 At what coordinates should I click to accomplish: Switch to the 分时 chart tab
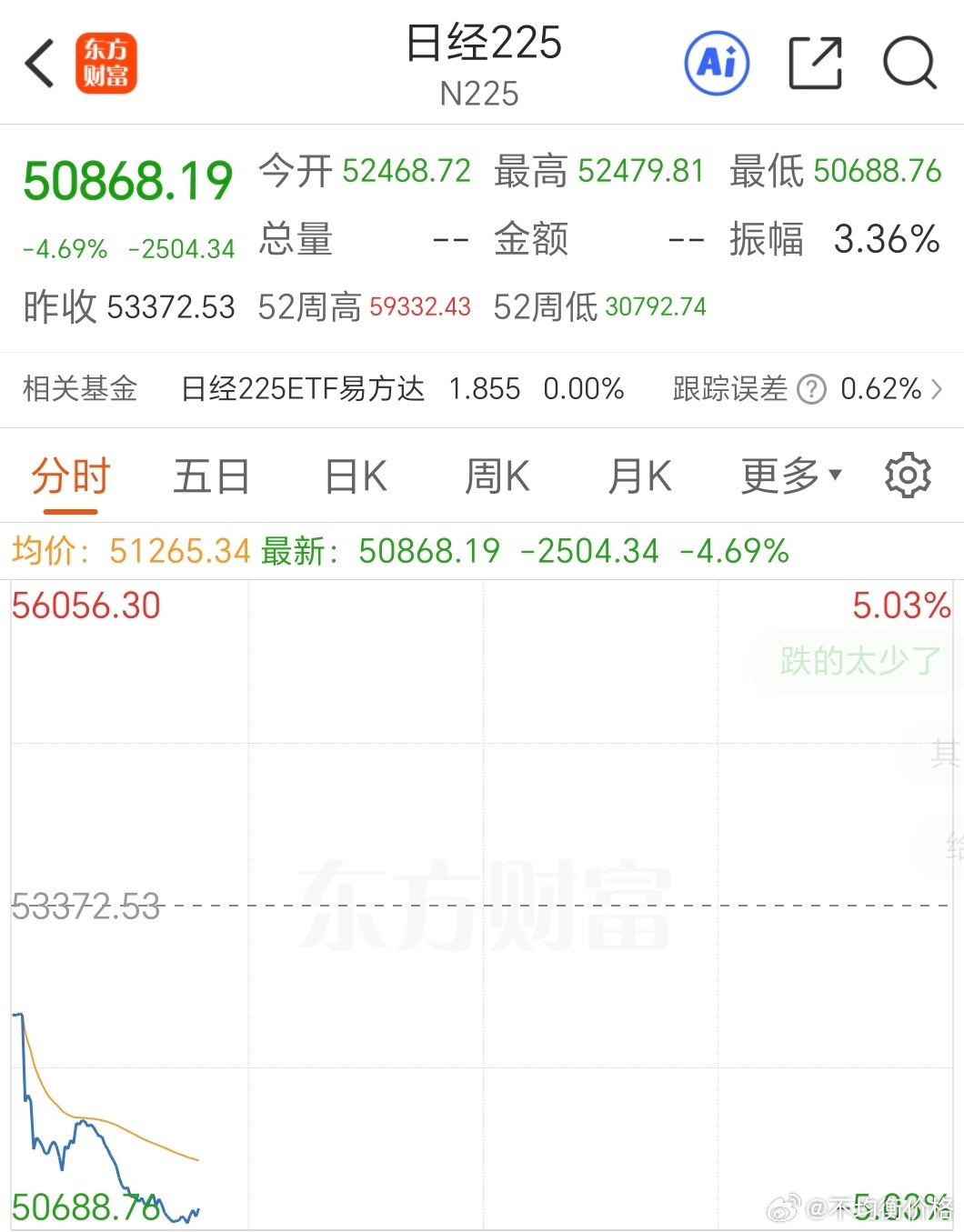point(68,475)
